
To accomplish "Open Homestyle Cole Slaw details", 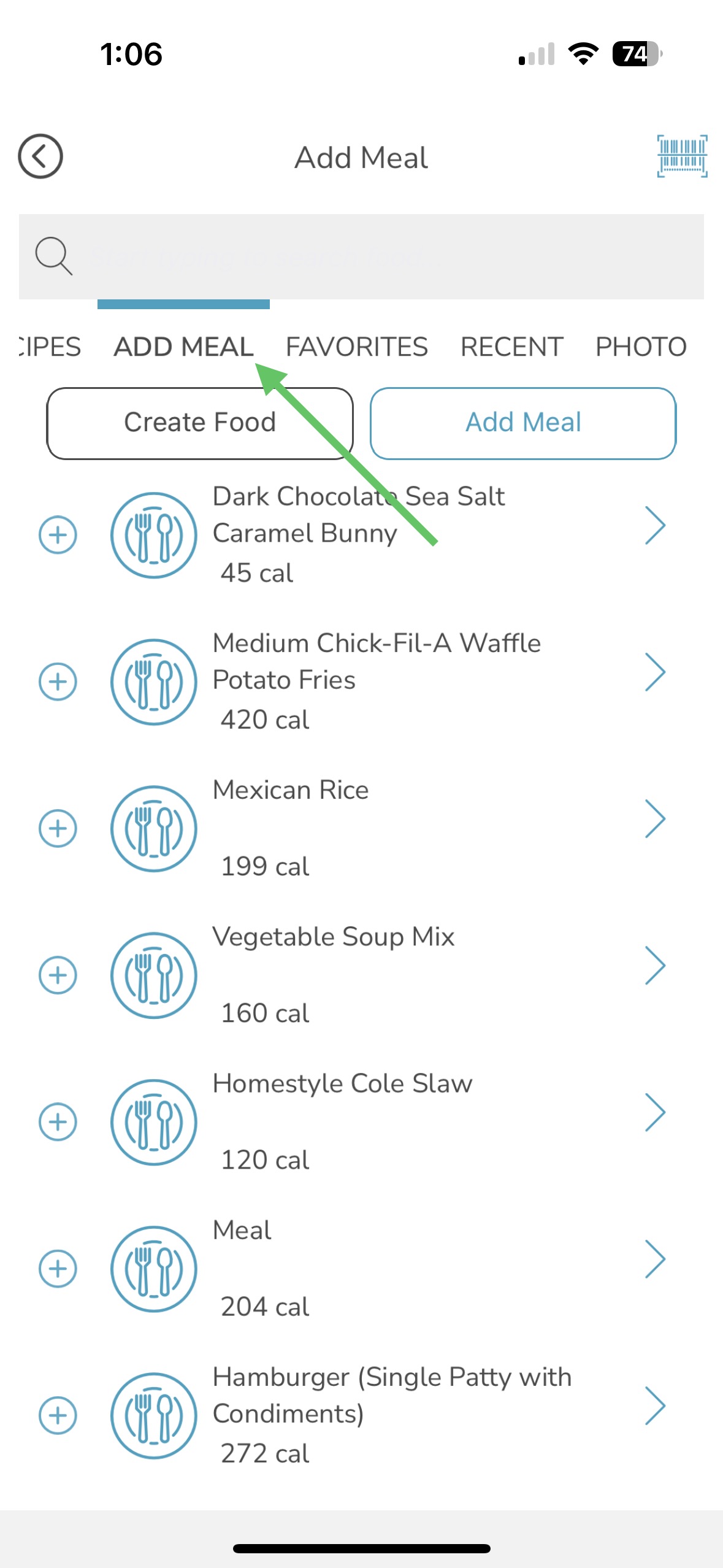I will [655, 1112].
